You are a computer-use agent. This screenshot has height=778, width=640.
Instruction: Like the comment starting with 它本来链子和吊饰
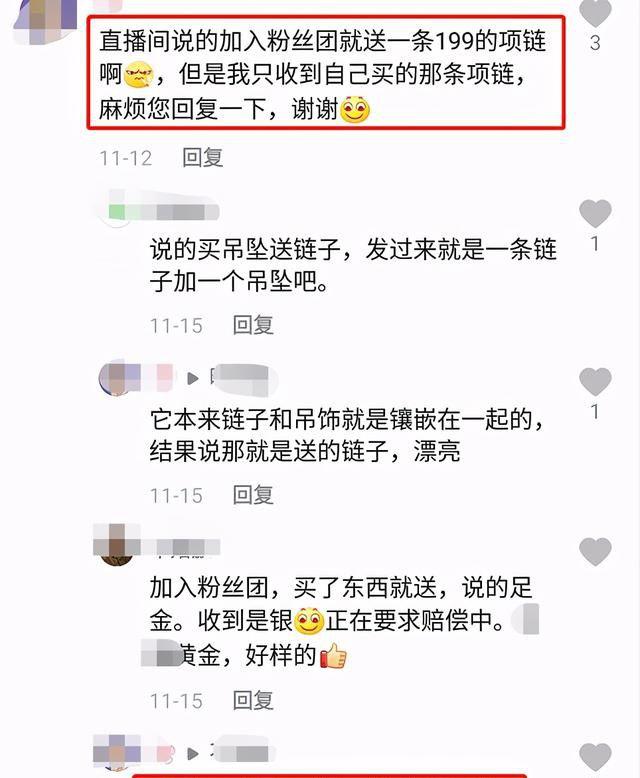pyautogui.click(x=596, y=382)
